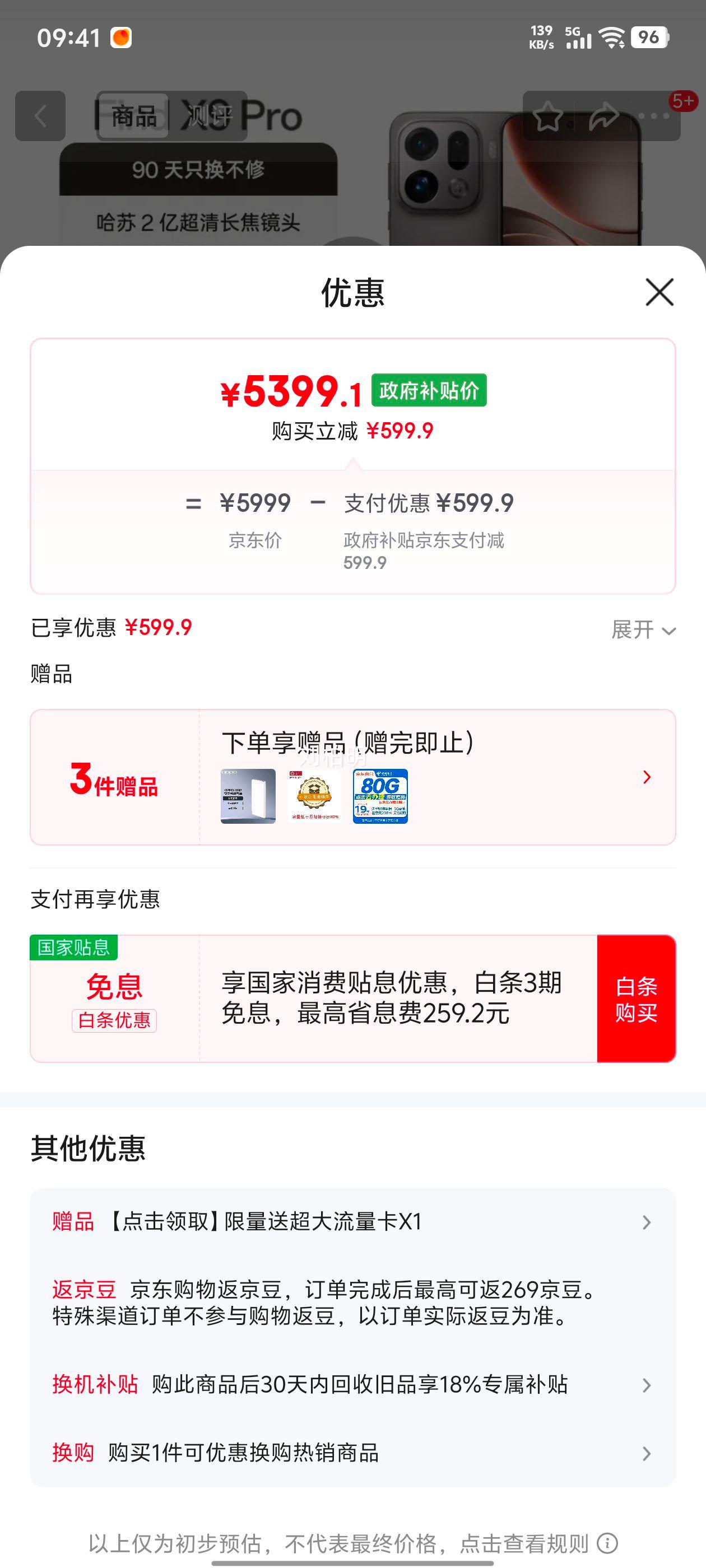Favorite the product with the star icon
The image size is (706, 1568).
pos(549,116)
